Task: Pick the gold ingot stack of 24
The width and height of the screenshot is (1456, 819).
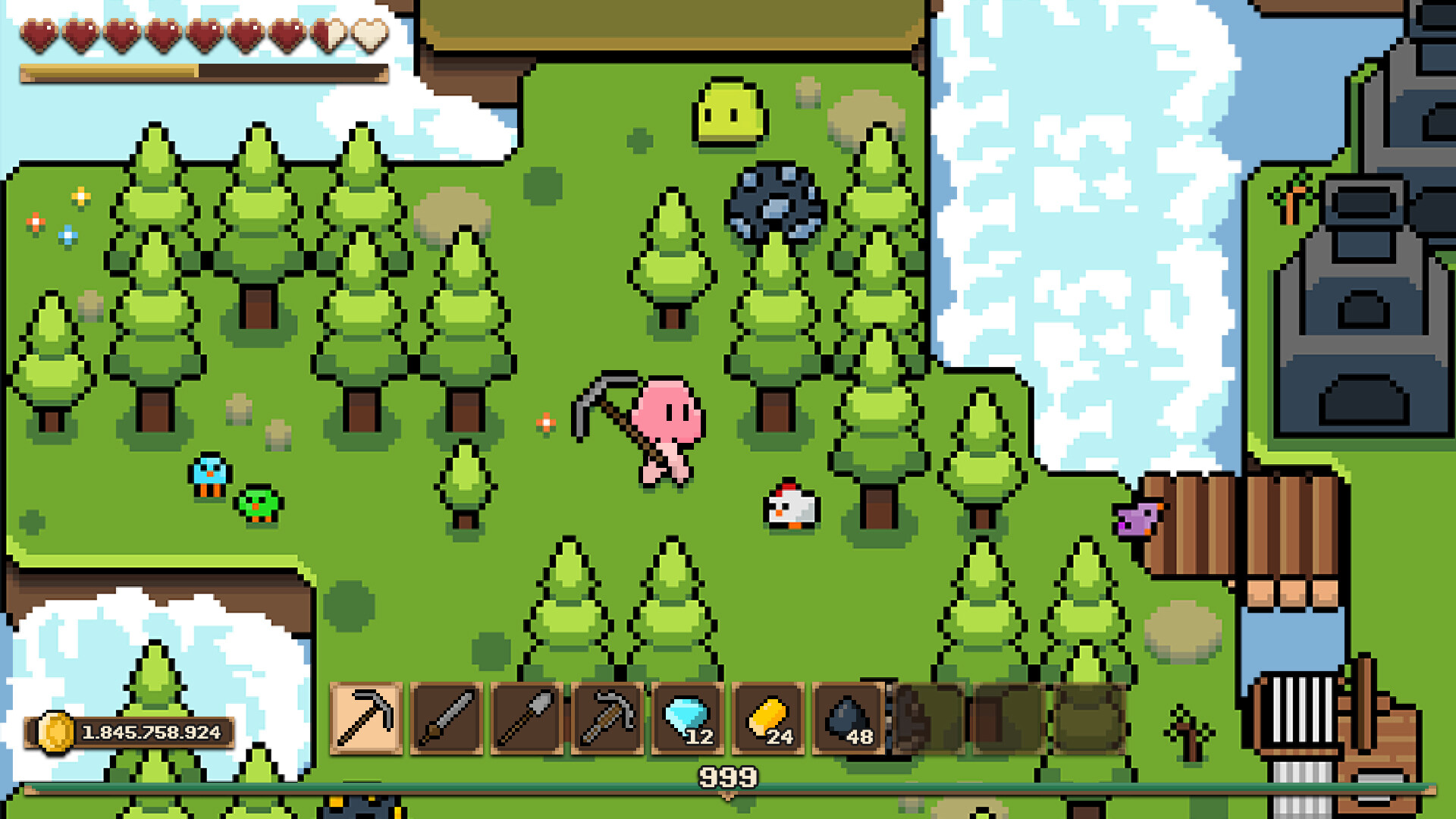Action: (768, 718)
